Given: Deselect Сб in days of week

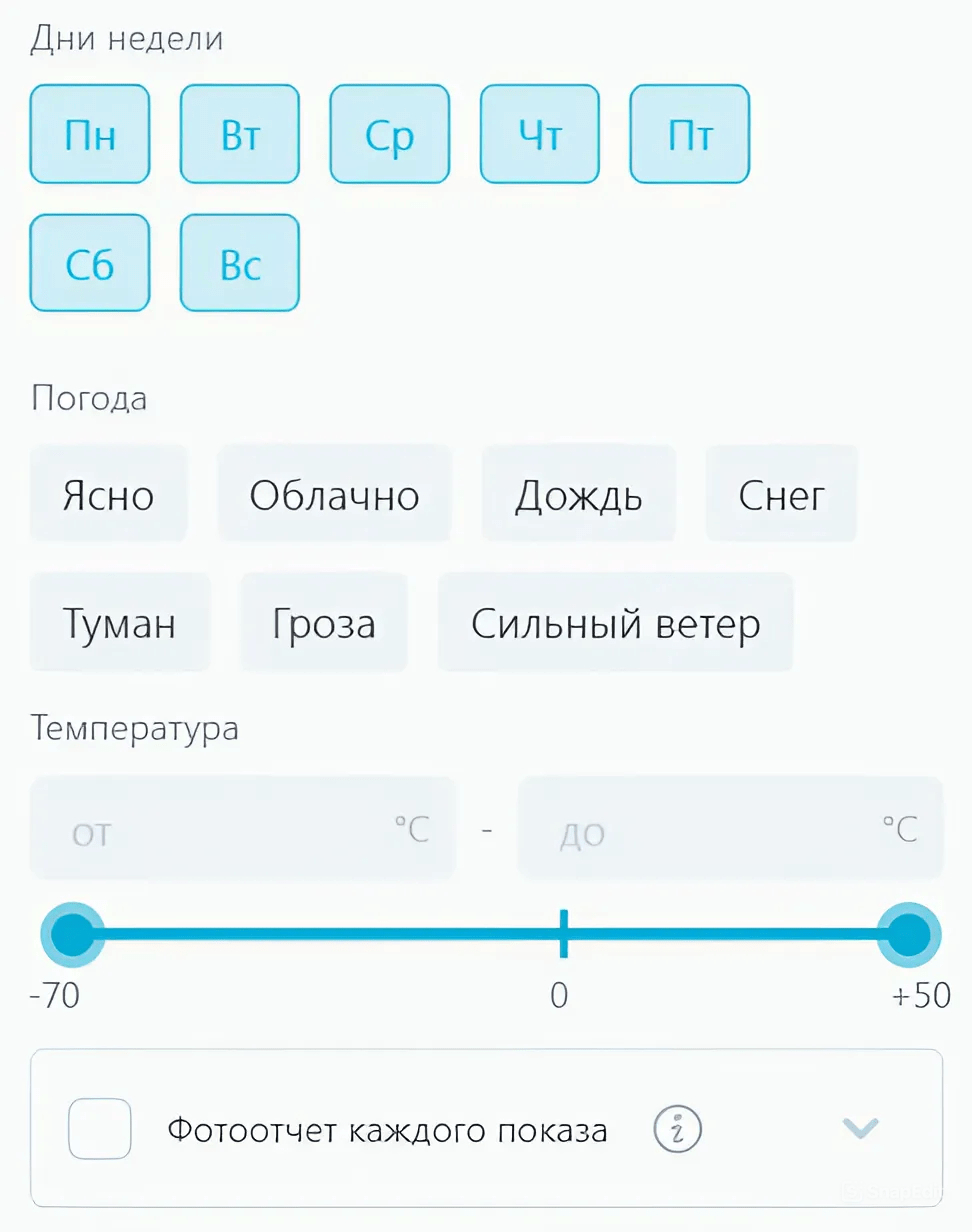Looking at the screenshot, I should (89, 263).
